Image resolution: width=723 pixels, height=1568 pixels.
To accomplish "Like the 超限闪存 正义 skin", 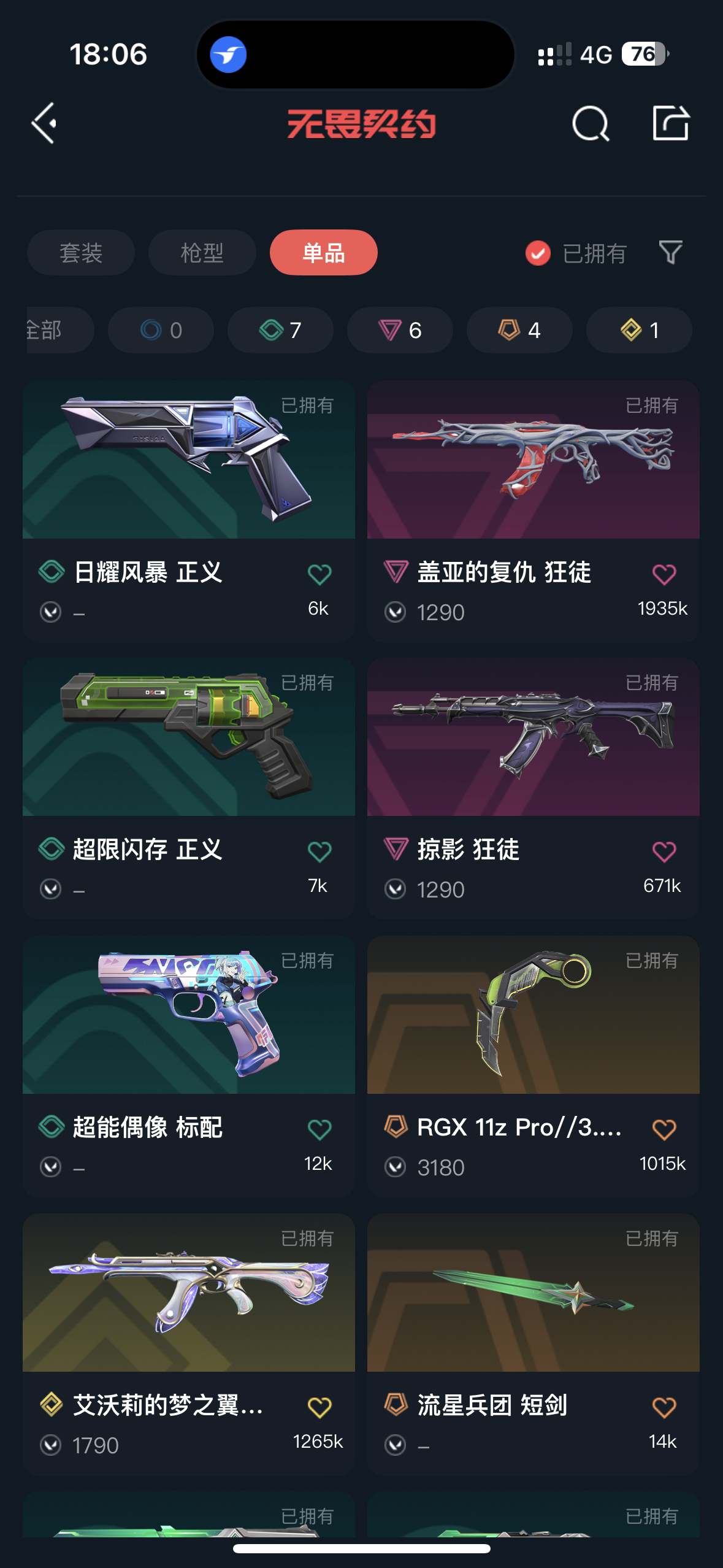I will (319, 851).
